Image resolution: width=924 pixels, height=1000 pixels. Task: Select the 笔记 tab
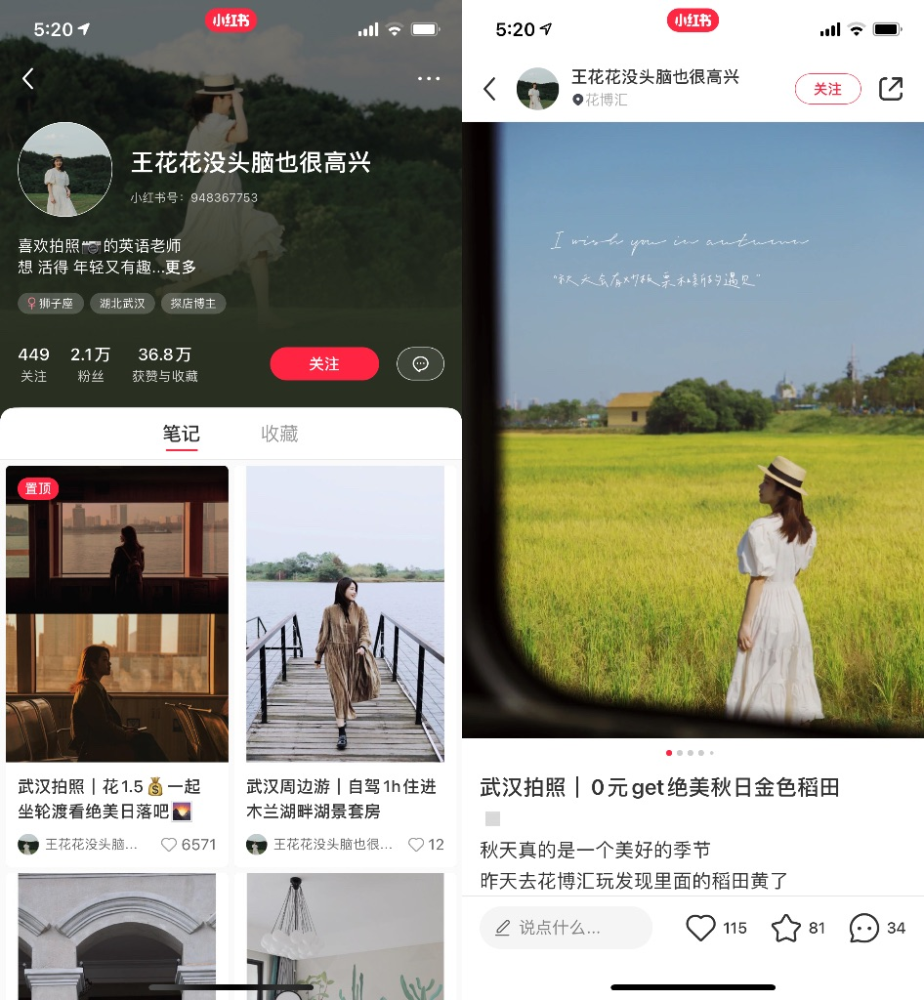tap(181, 434)
